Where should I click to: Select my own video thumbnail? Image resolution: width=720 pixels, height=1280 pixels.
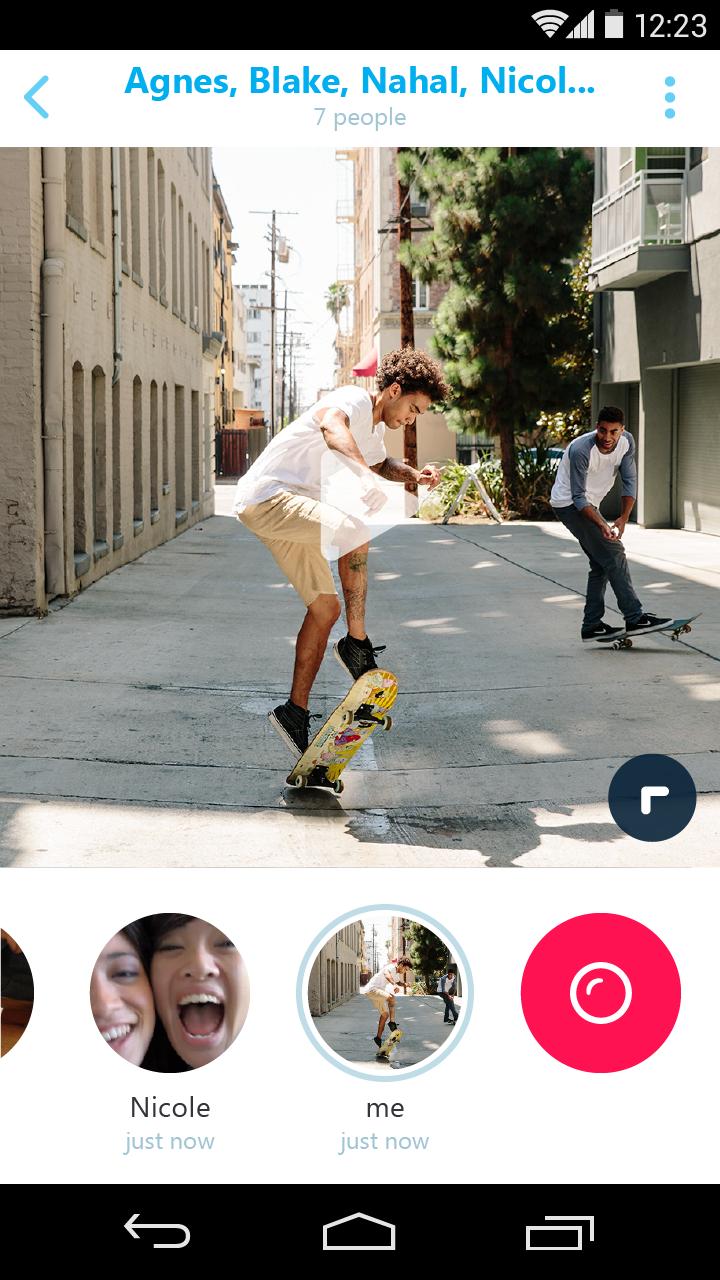385,993
